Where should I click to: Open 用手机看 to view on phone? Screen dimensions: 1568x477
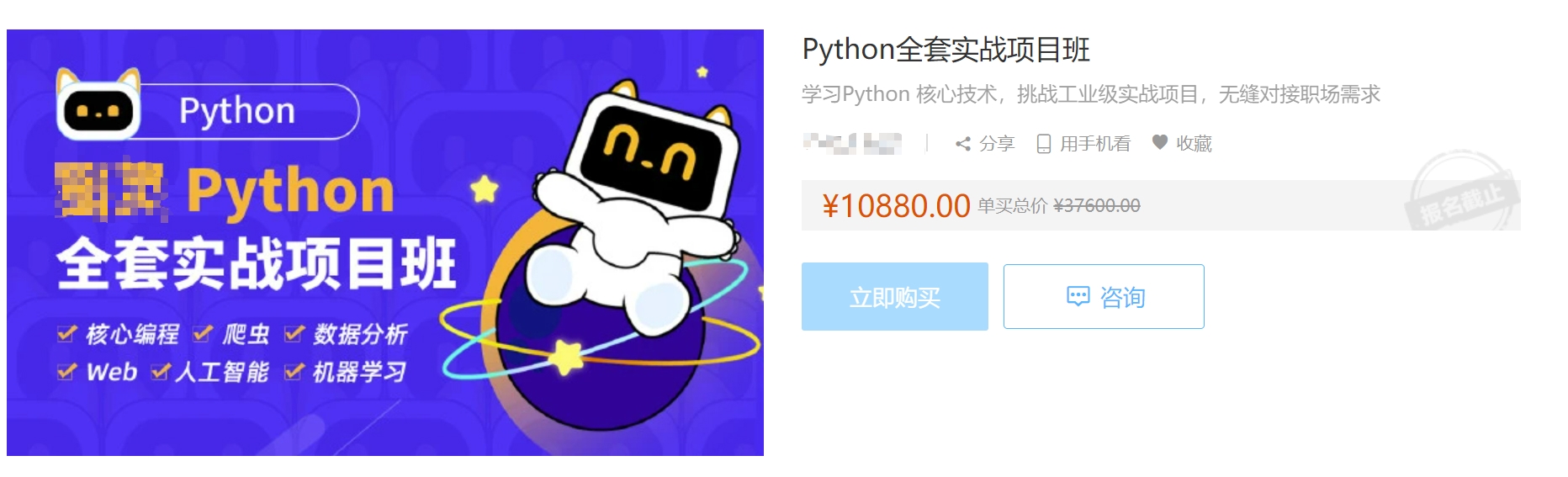click(1083, 144)
